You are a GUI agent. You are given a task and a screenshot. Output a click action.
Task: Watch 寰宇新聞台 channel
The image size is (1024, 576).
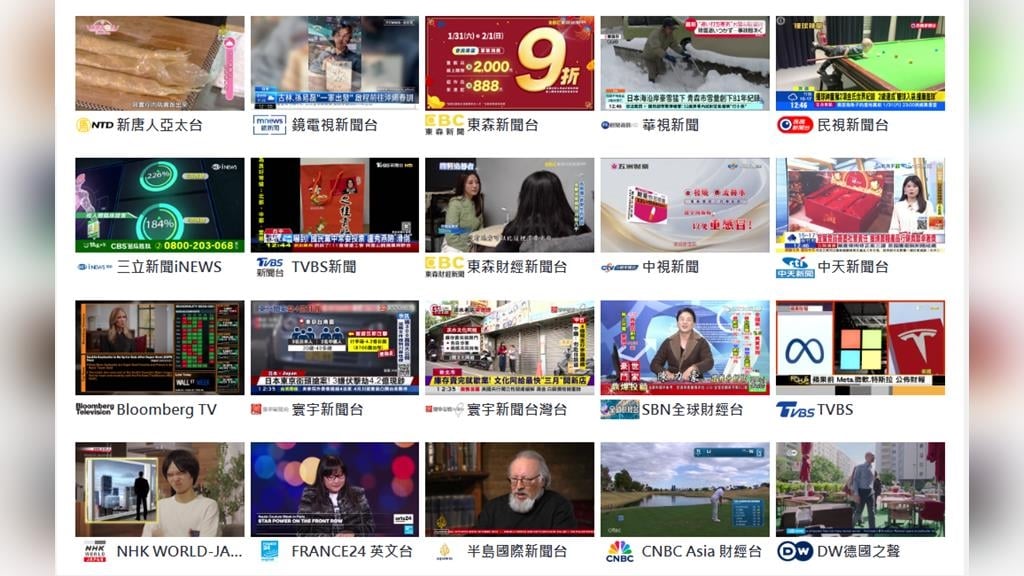pos(334,347)
